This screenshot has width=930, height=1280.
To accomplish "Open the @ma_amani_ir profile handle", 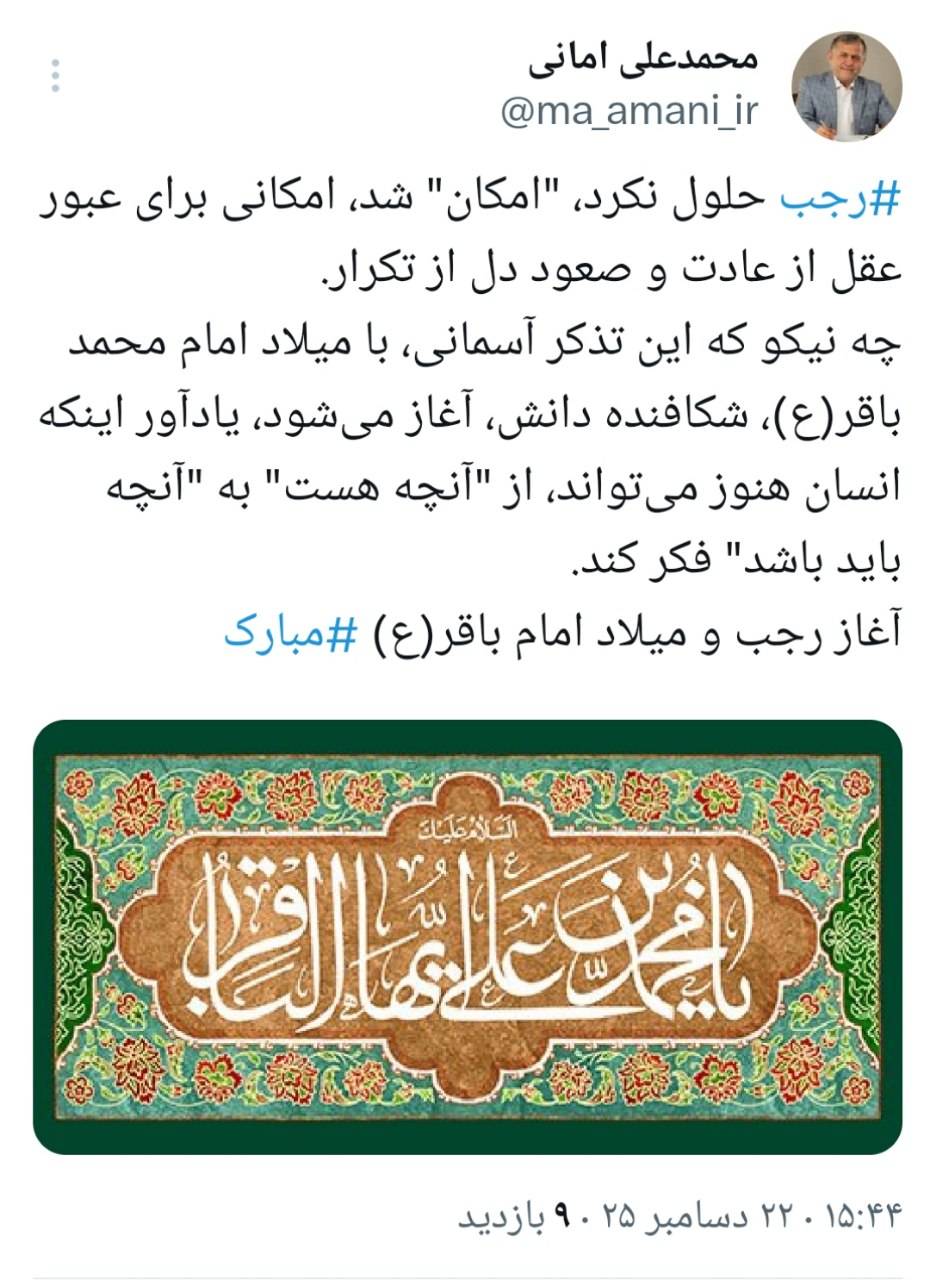I will (x=628, y=112).
